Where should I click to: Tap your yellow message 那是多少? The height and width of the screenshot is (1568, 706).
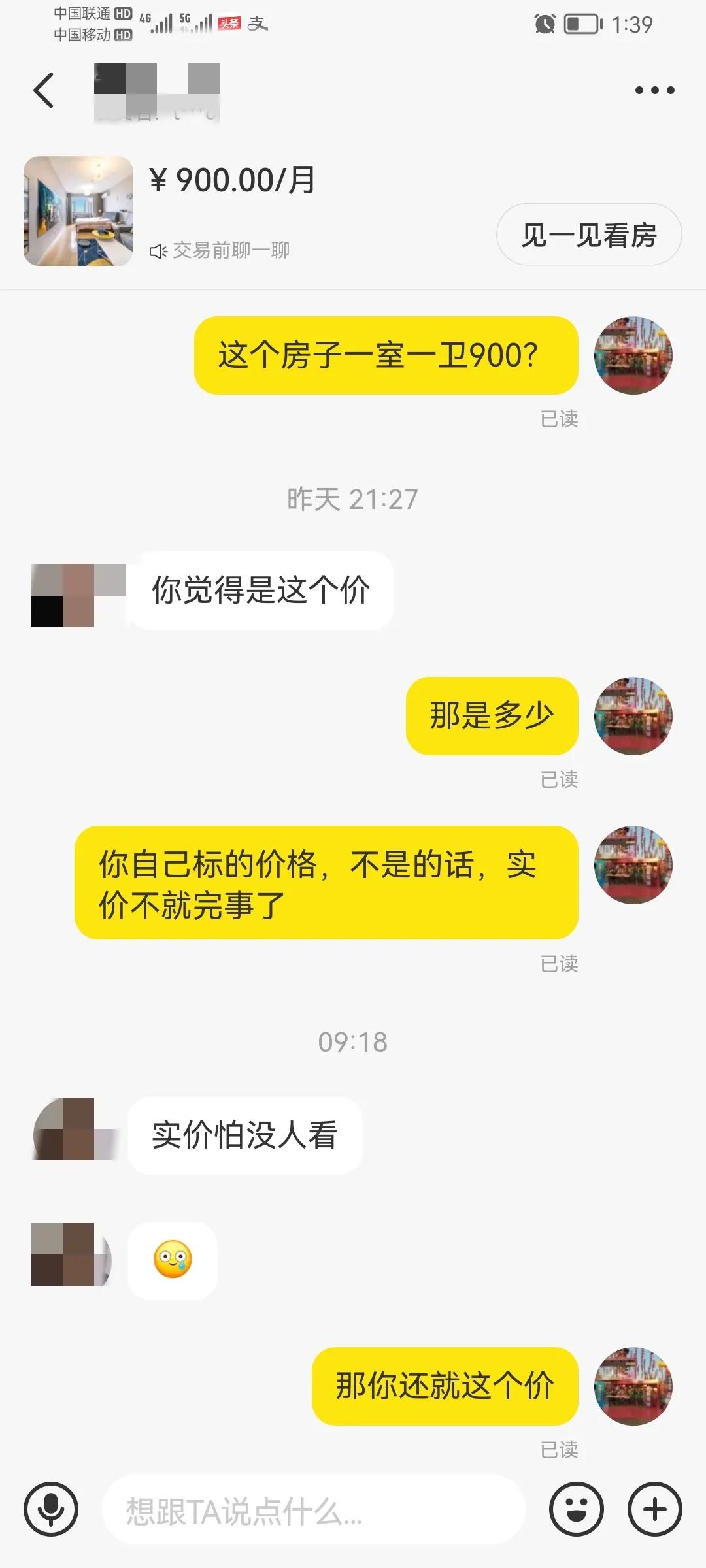tap(492, 714)
